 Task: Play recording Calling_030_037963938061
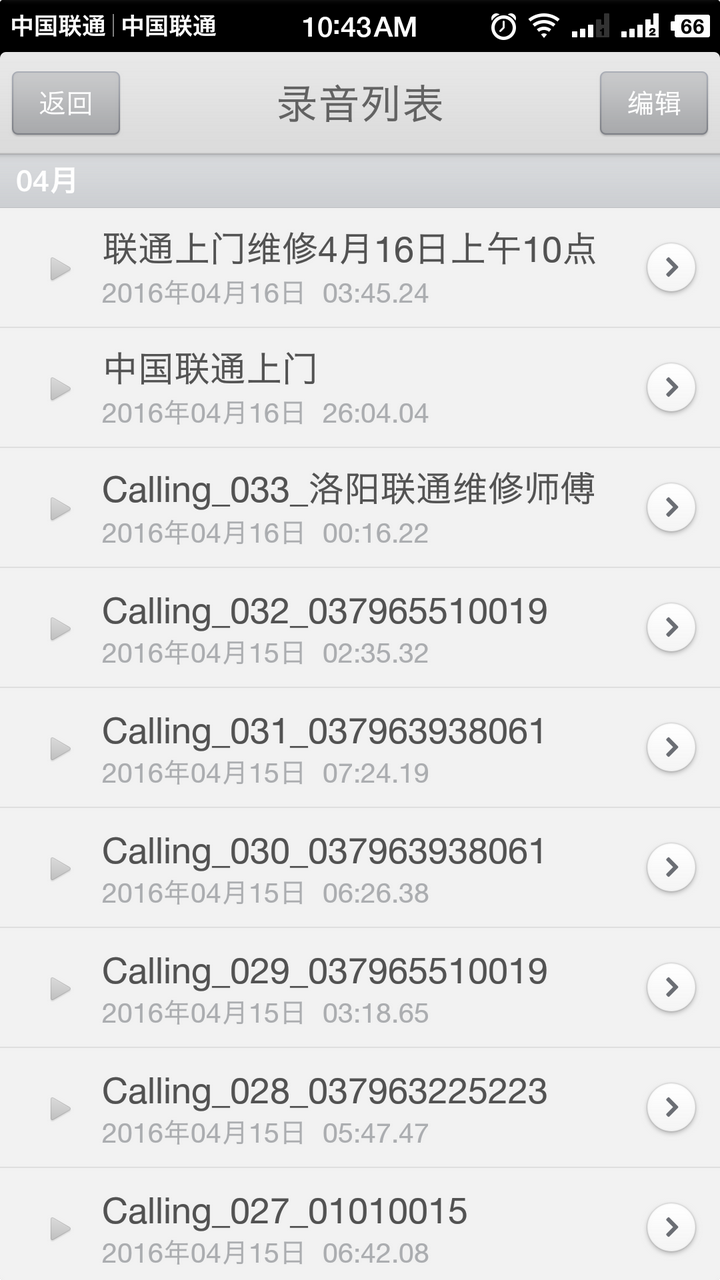pos(60,867)
